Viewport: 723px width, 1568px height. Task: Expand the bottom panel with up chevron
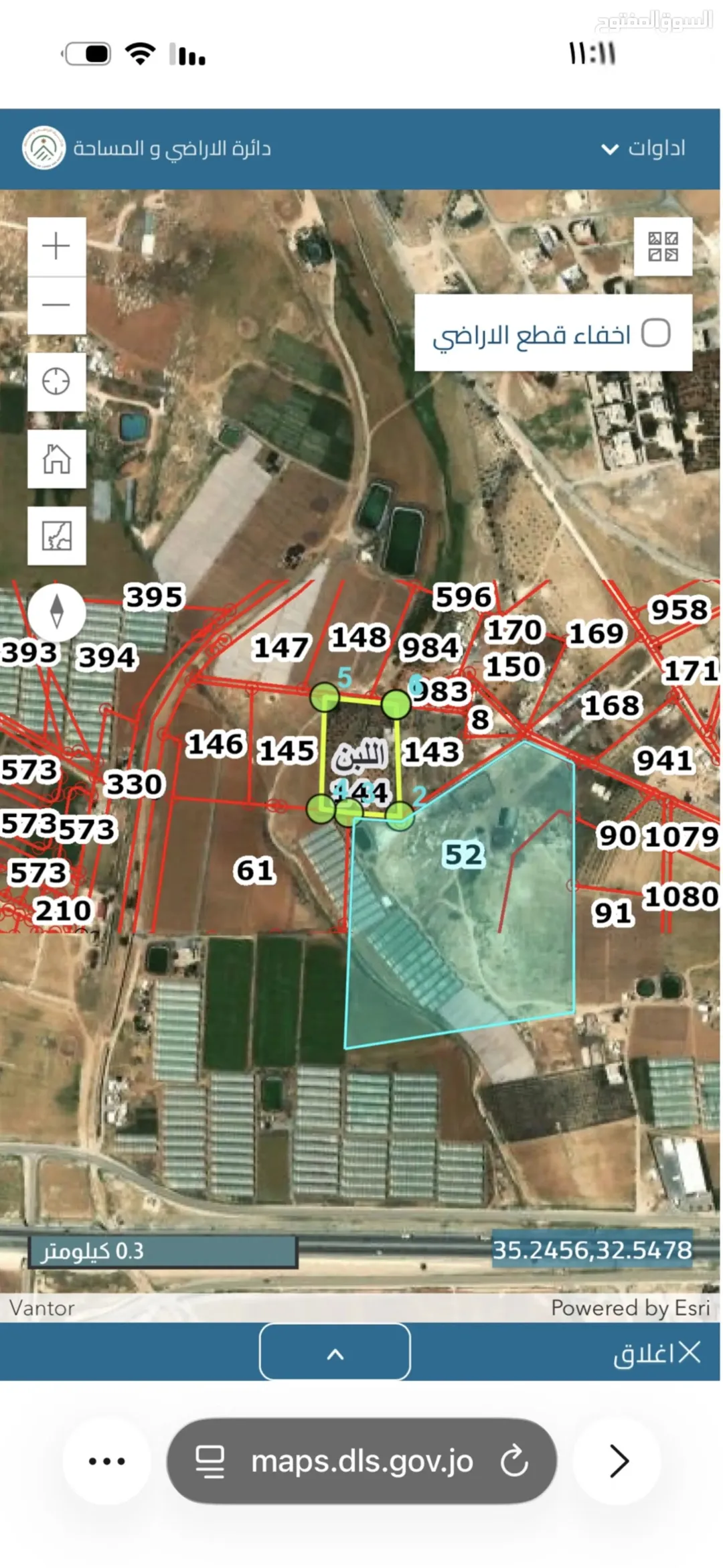(x=335, y=1352)
